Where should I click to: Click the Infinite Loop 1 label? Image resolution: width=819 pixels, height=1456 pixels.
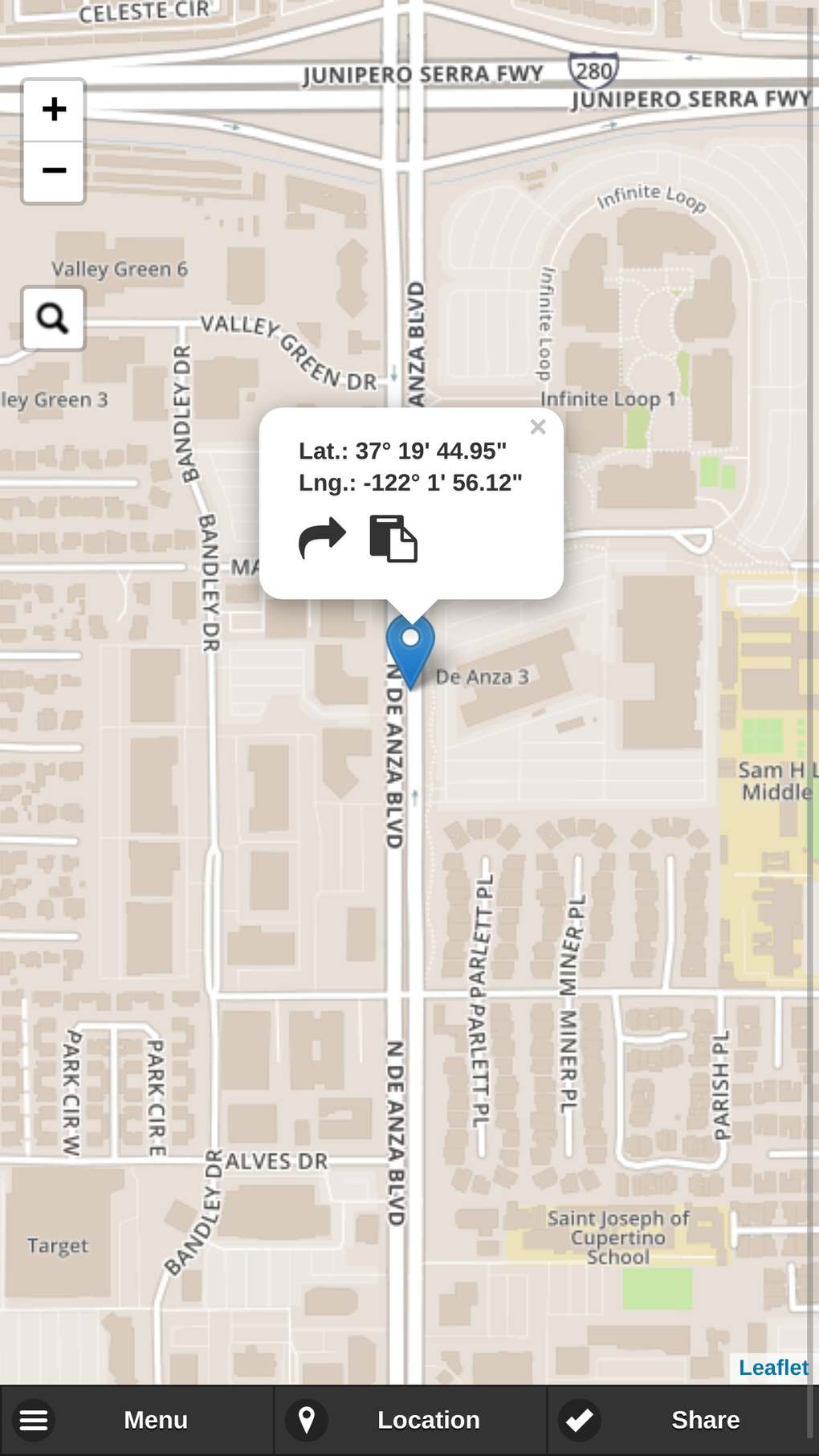click(608, 398)
